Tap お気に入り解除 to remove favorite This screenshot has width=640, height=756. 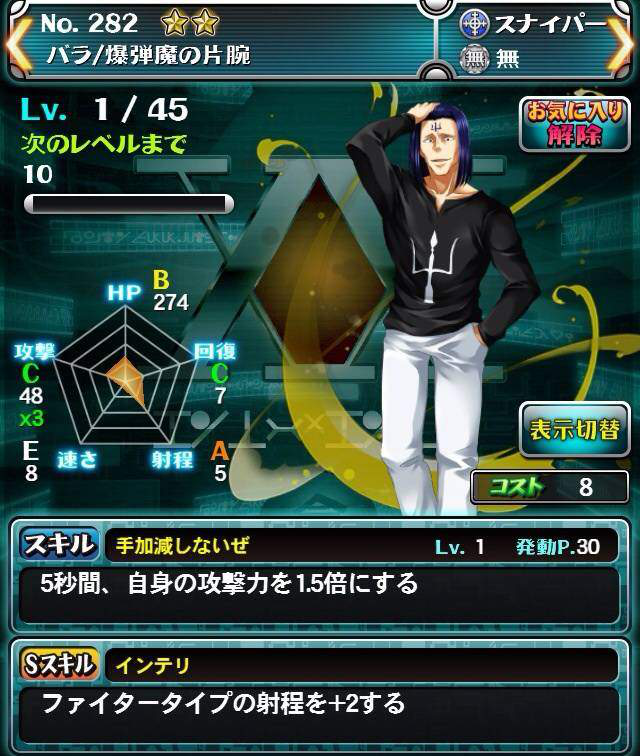(573, 124)
